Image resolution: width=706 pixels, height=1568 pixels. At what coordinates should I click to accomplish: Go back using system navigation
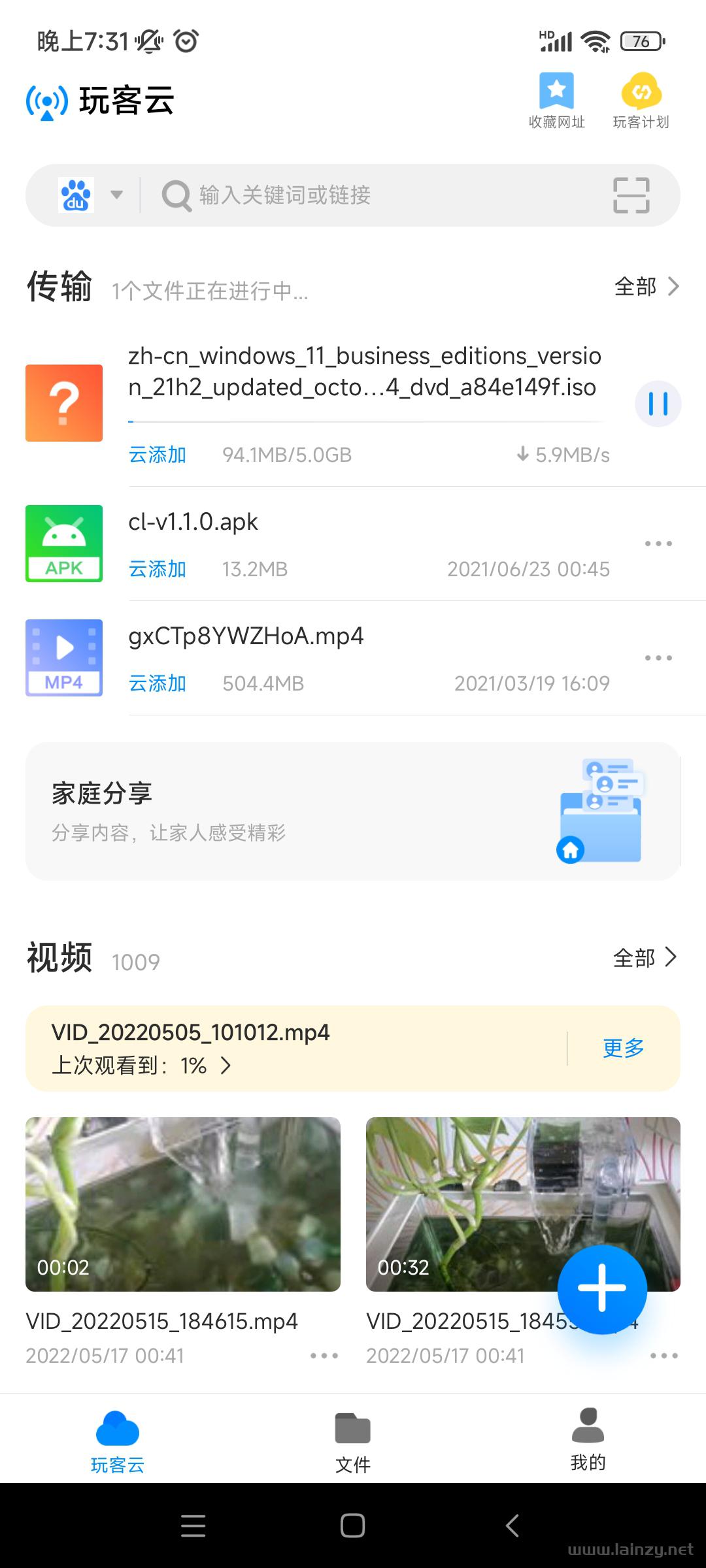513,1526
